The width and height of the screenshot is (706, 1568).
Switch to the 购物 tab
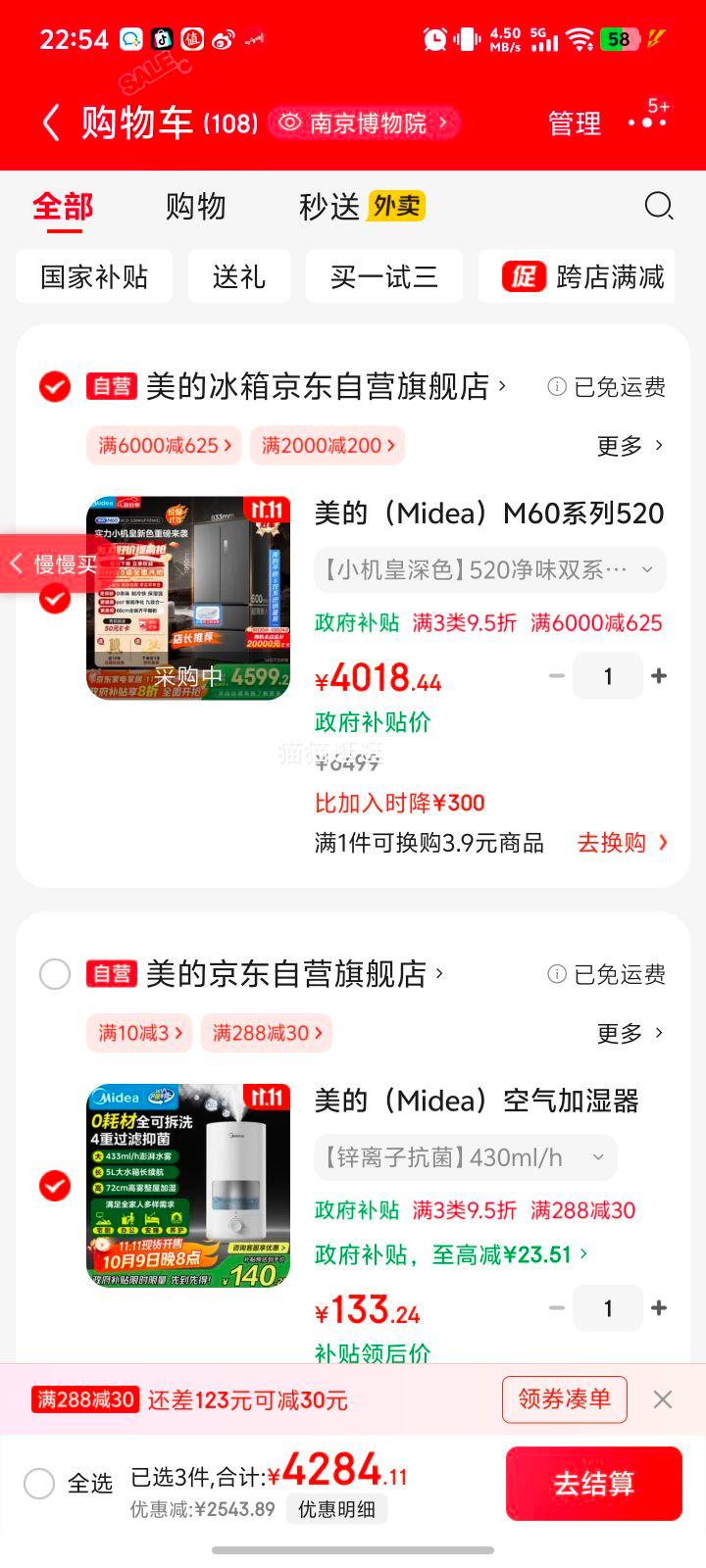tap(195, 206)
